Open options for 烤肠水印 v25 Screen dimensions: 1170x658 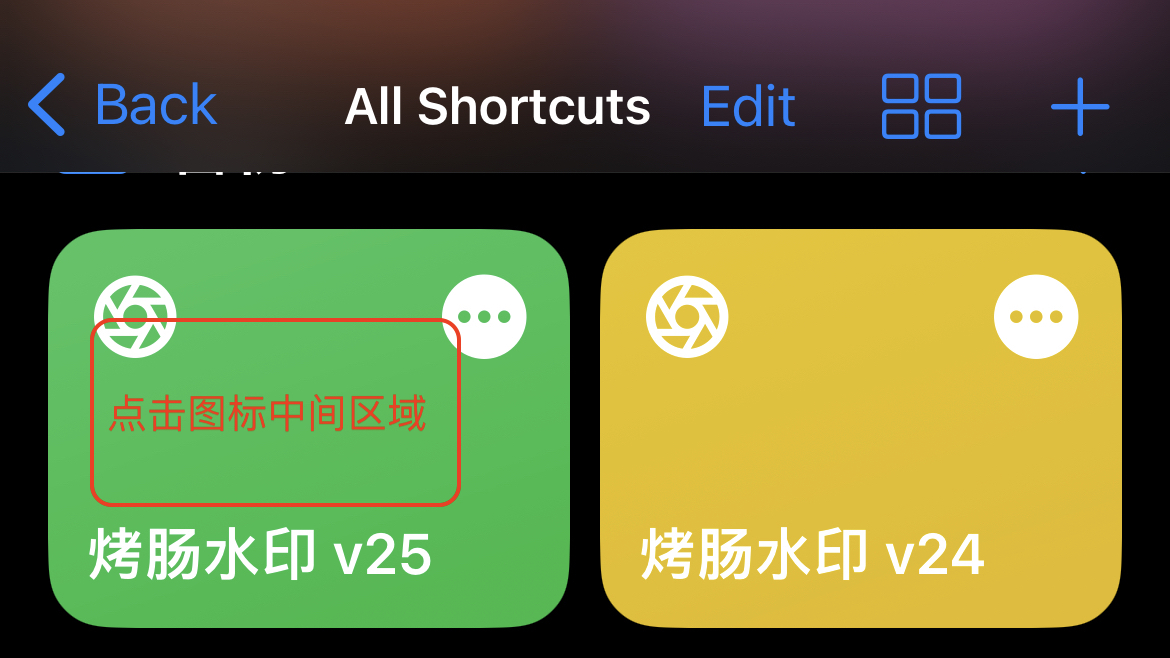tap(484, 317)
